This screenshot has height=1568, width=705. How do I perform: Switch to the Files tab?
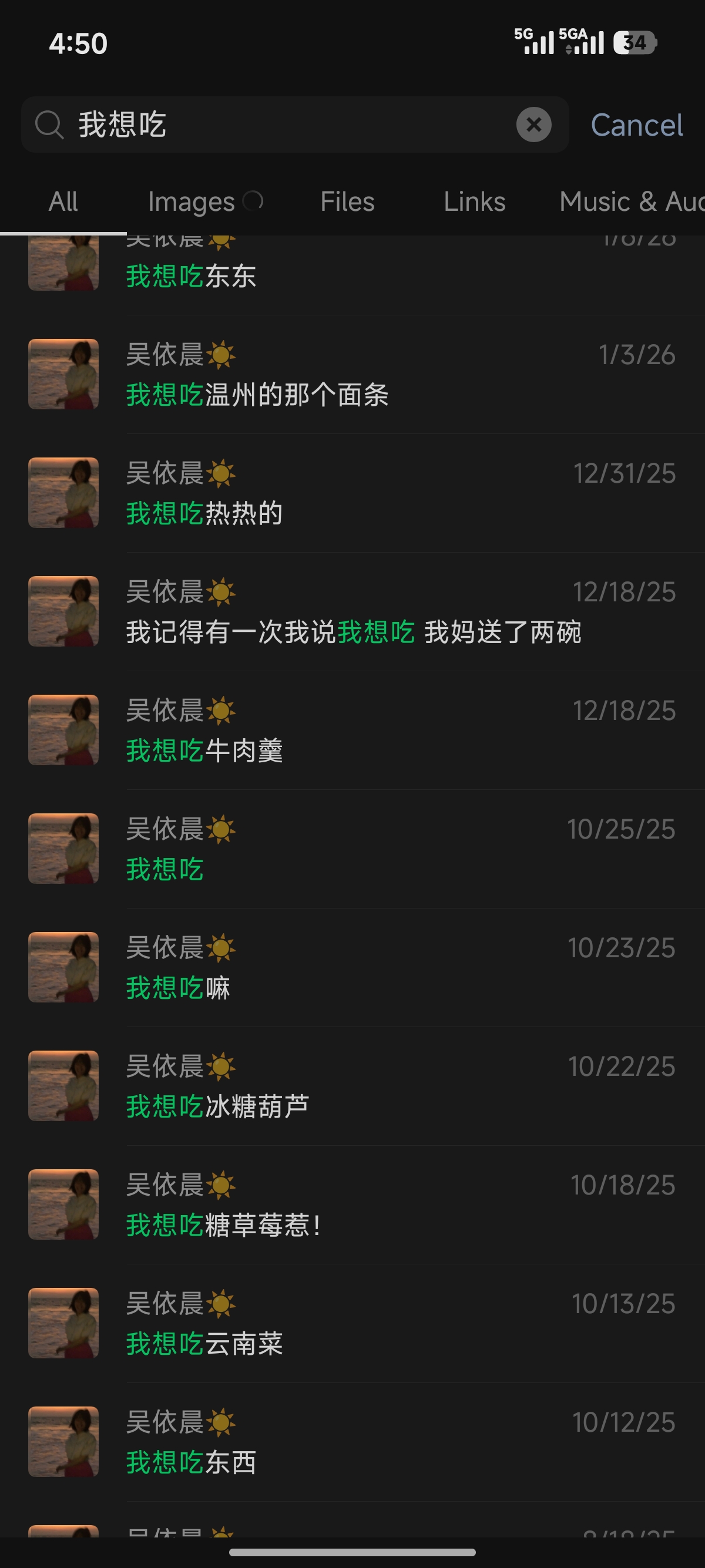click(348, 201)
